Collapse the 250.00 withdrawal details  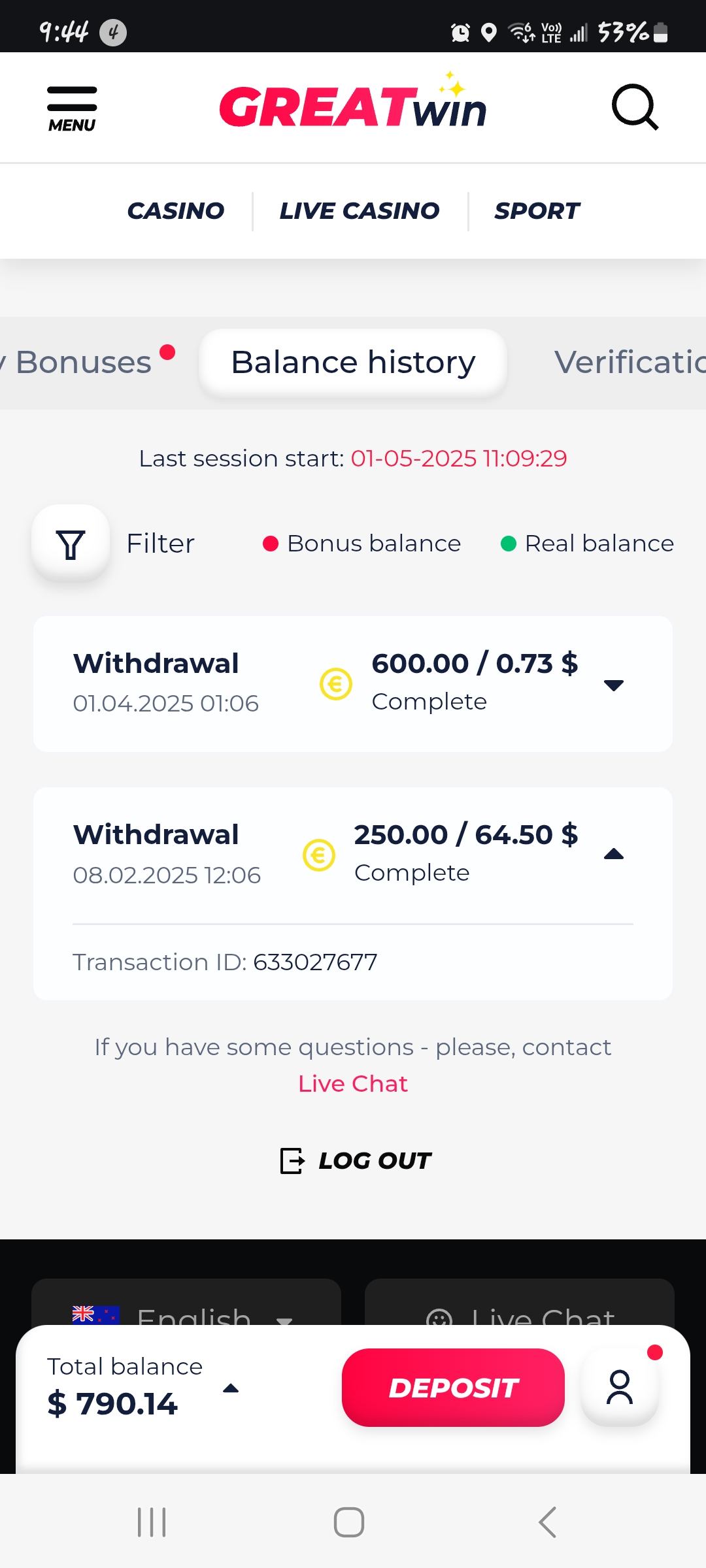[x=613, y=855]
